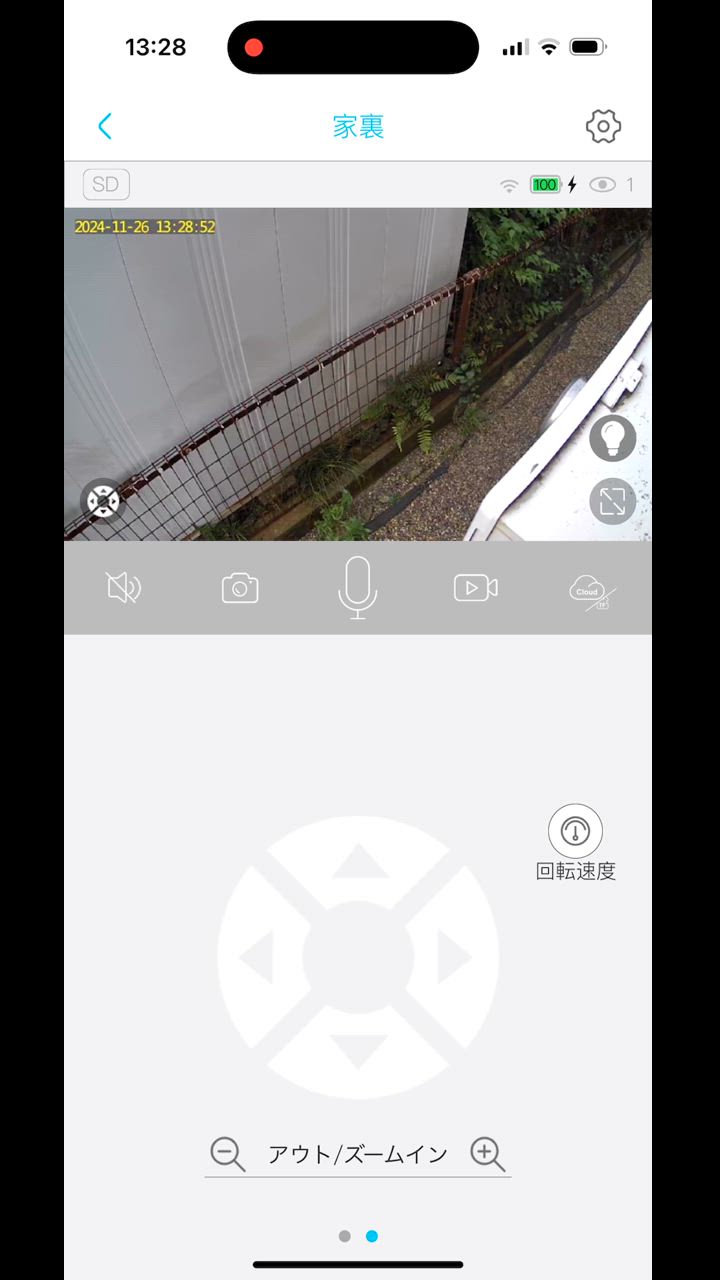Open the 回転速度 rotation speed setting
The image size is (720, 1280).
click(x=575, y=831)
